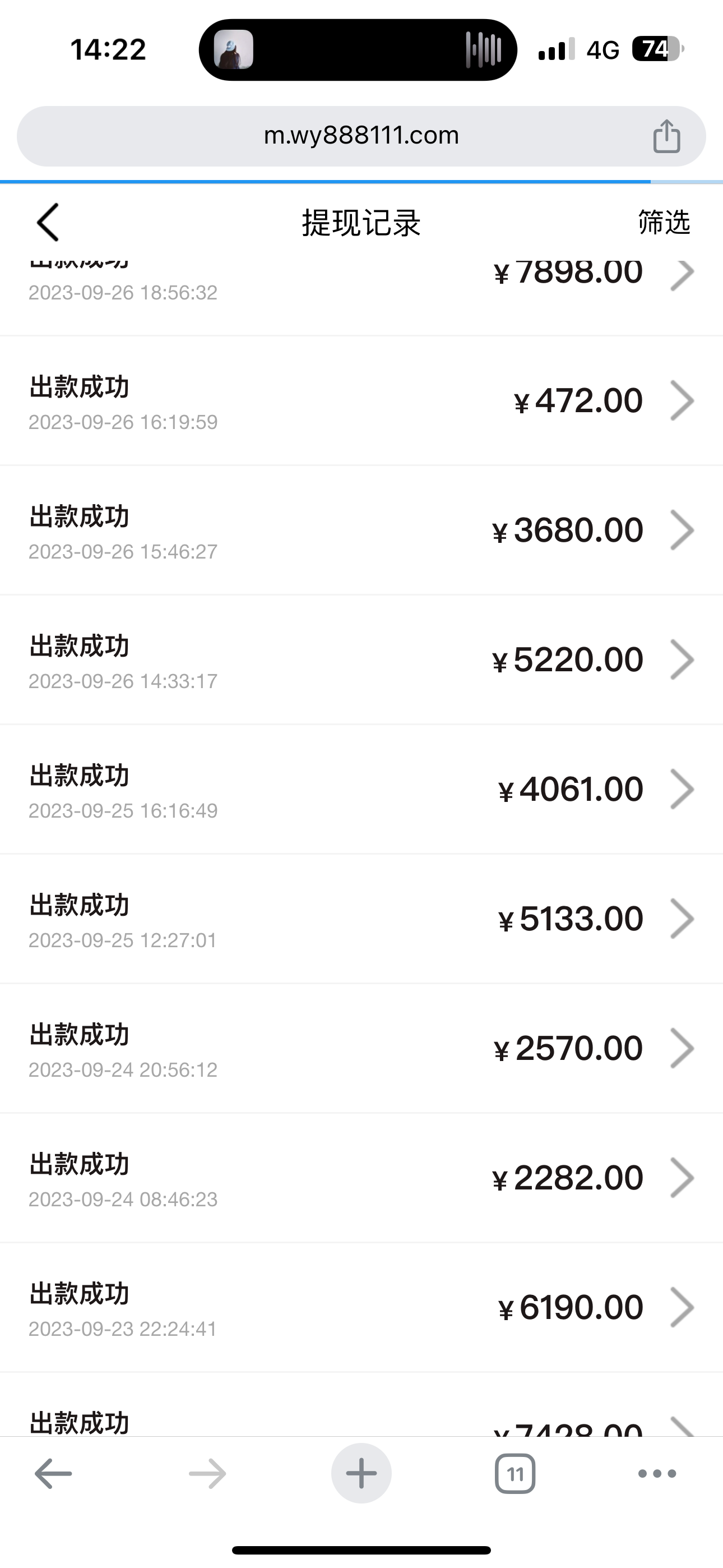This screenshot has width=723, height=1568.
Task: View the ¥5133.00 withdrawal details
Action: click(361, 919)
